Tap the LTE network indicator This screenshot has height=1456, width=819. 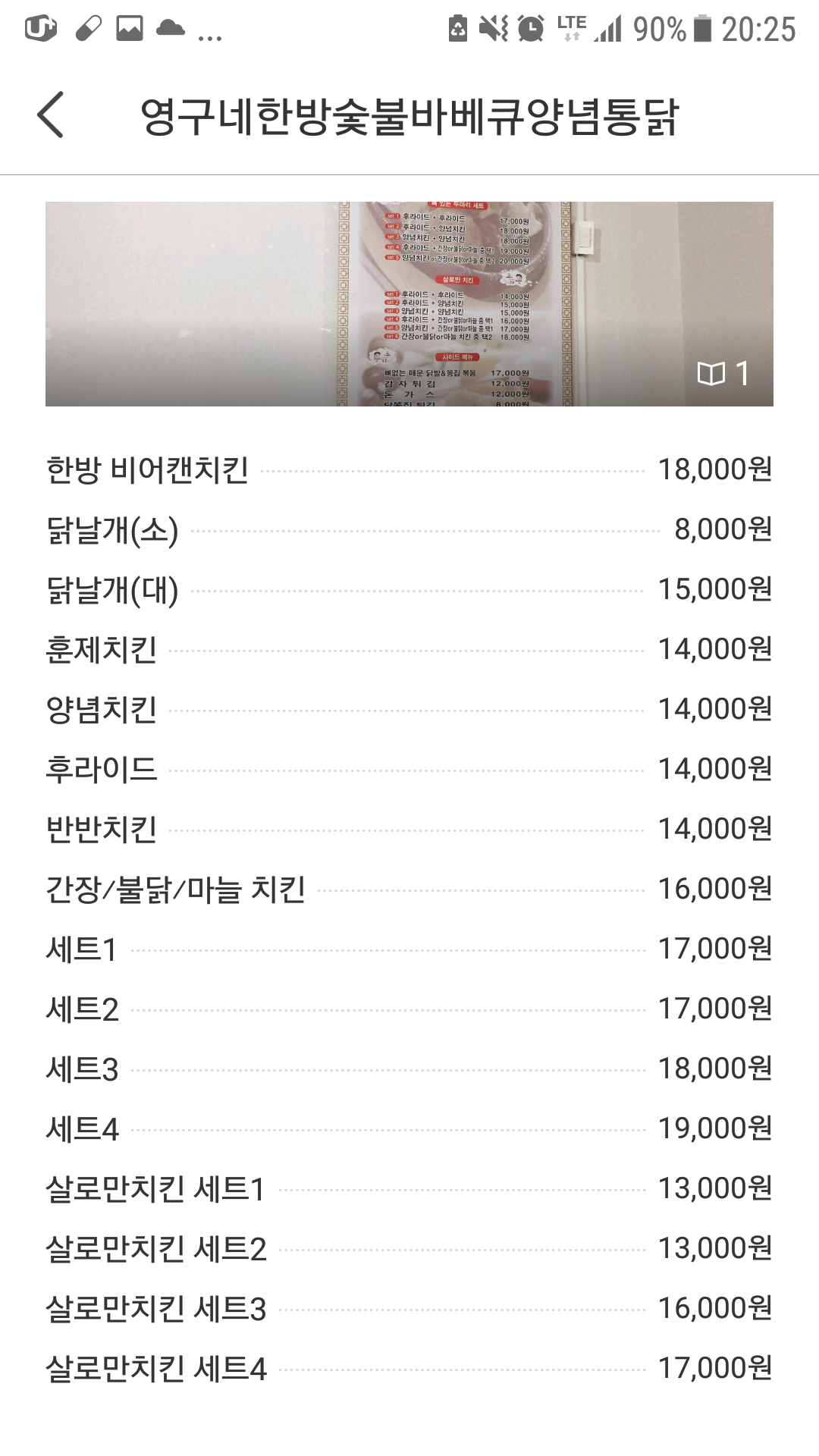click(x=570, y=24)
